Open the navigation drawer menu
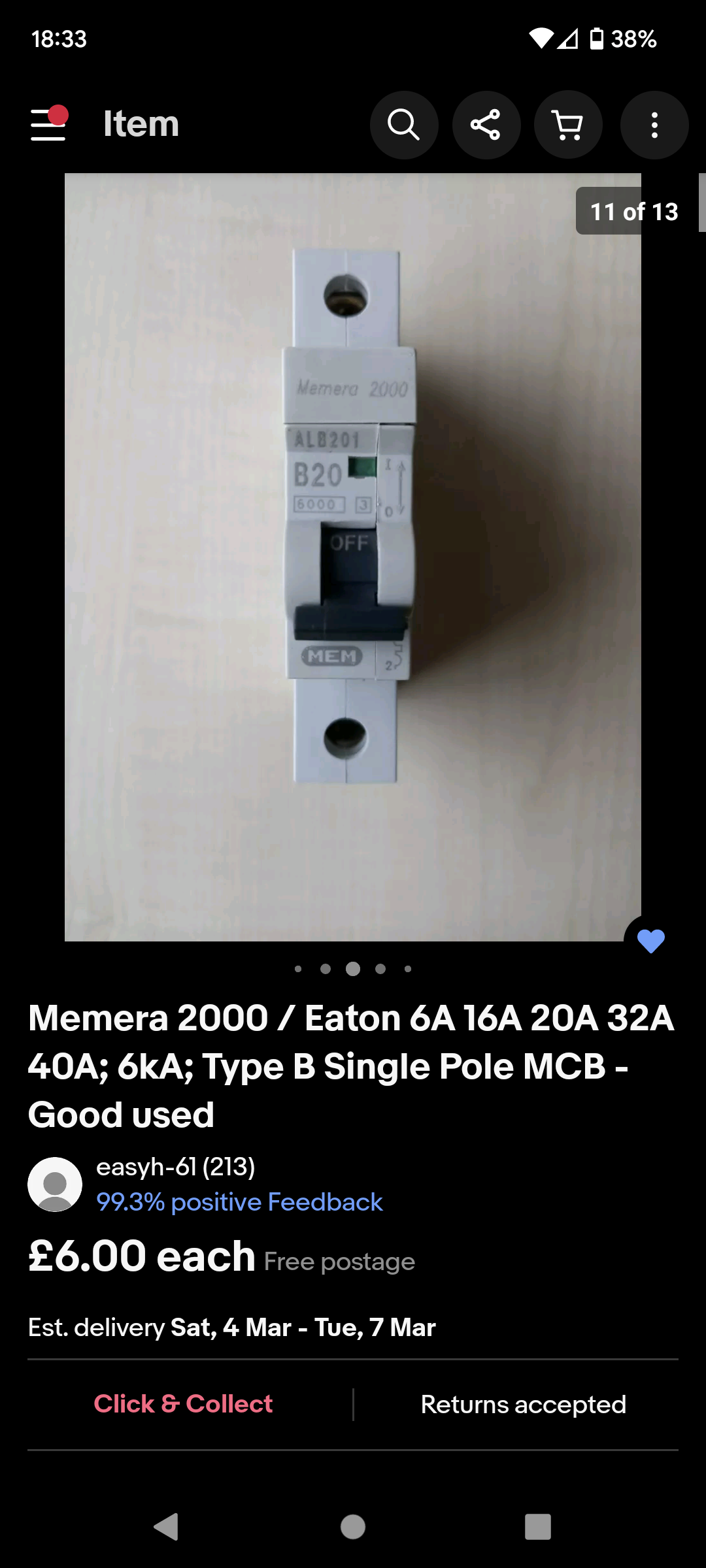Image resolution: width=706 pixels, height=1568 pixels. coord(49,123)
